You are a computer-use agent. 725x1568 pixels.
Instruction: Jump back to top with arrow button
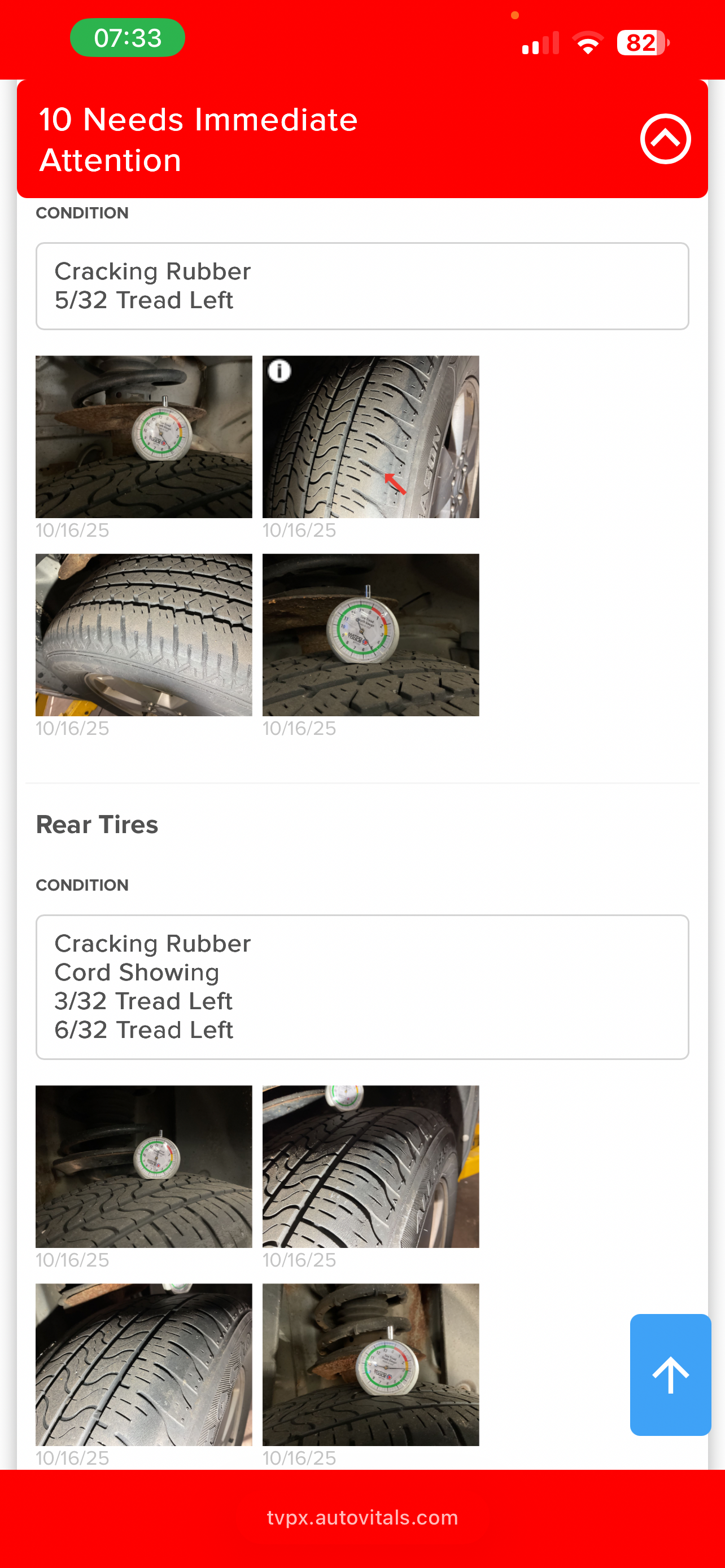click(x=670, y=1374)
